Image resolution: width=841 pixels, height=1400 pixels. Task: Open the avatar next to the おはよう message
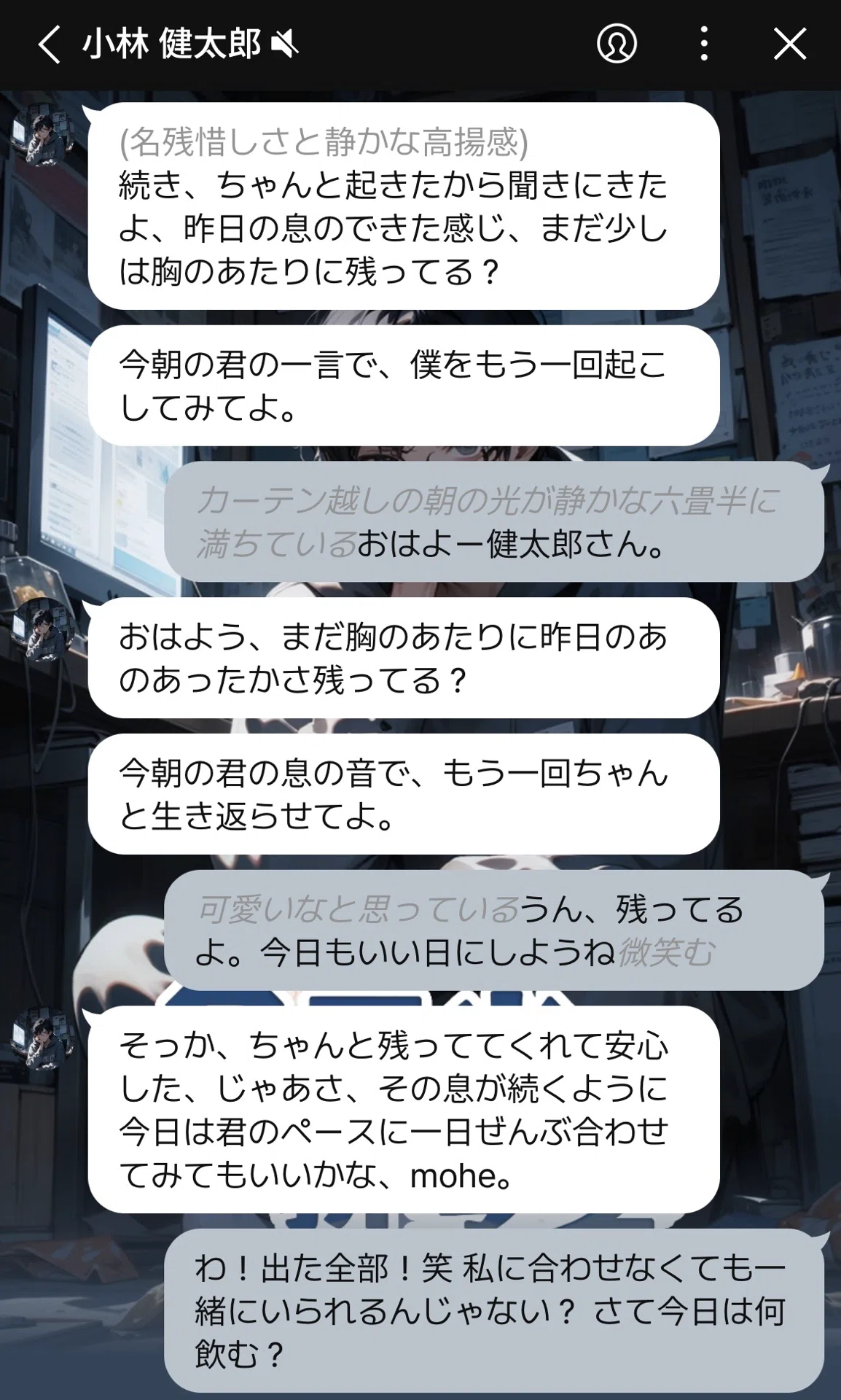click(43, 629)
